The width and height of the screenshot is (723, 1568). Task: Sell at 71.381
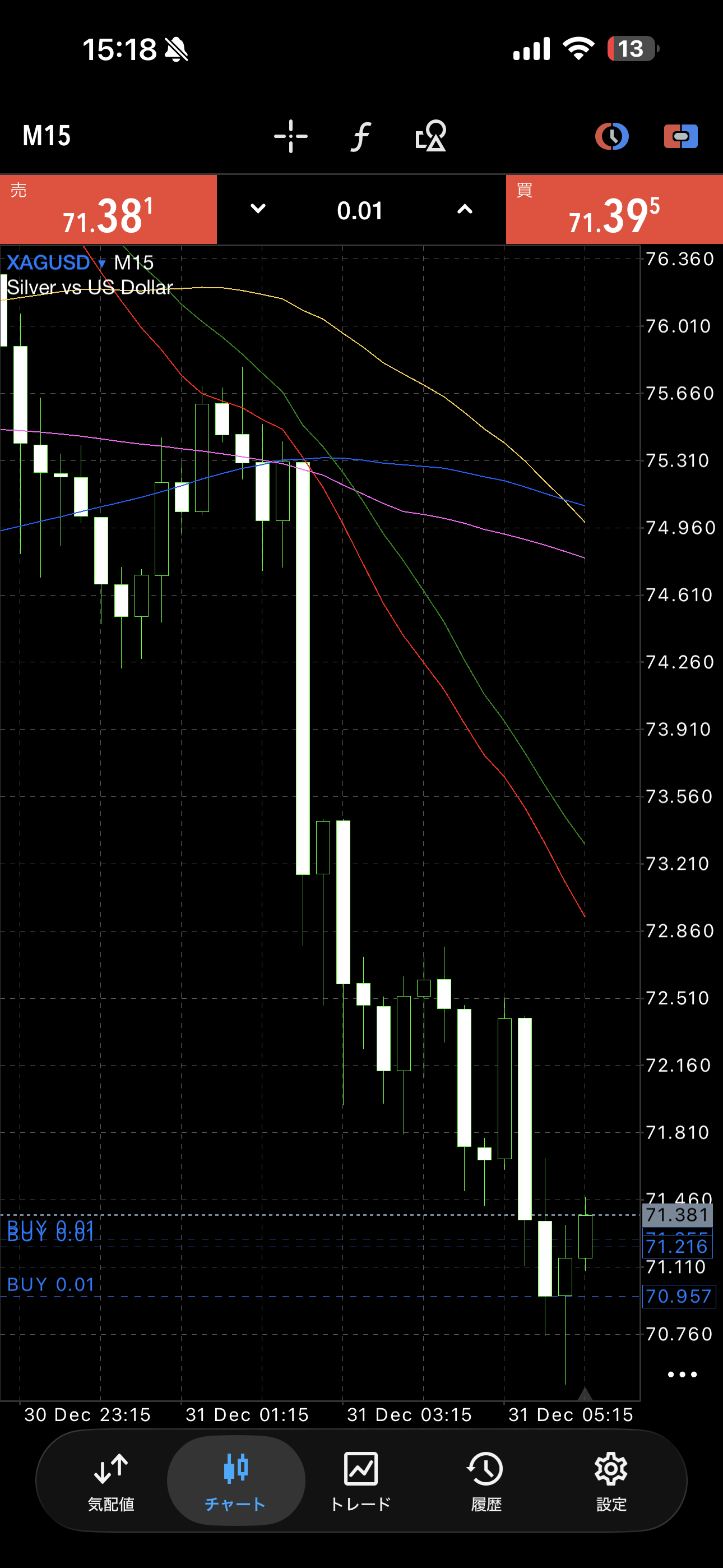click(x=108, y=210)
